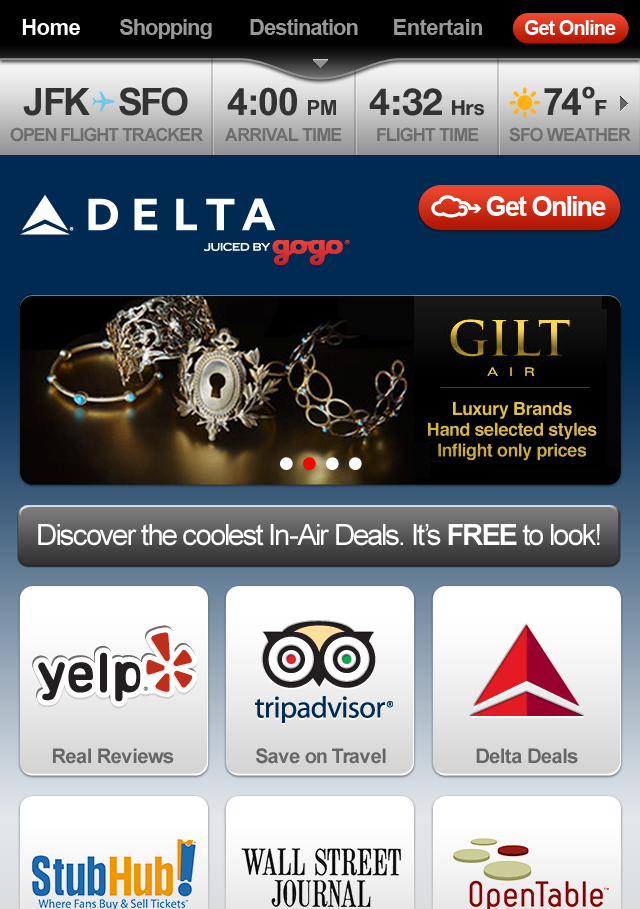Collapse the info bar using the down arrow
The width and height of the screenshot is (640, 909).
[320, 64]
